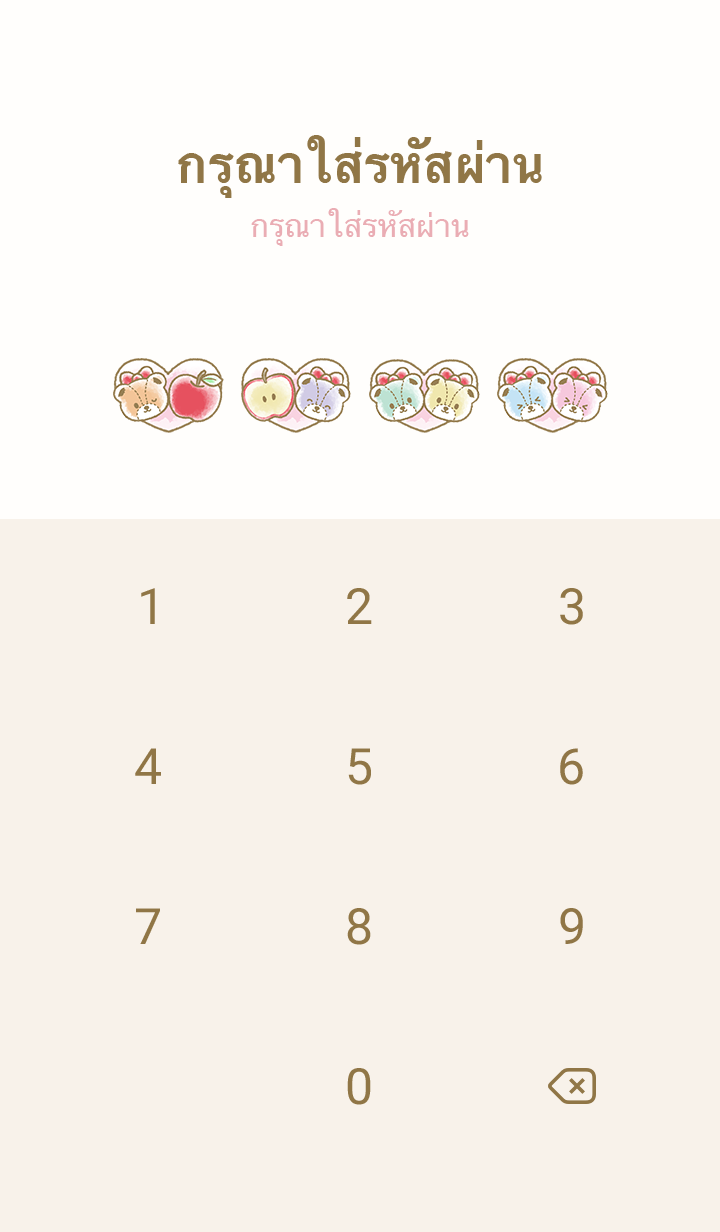Image resolution: width=720 pixels, height=1232 pixels.
Task: Select the number 6 key
Action: [x=571, y=767]
